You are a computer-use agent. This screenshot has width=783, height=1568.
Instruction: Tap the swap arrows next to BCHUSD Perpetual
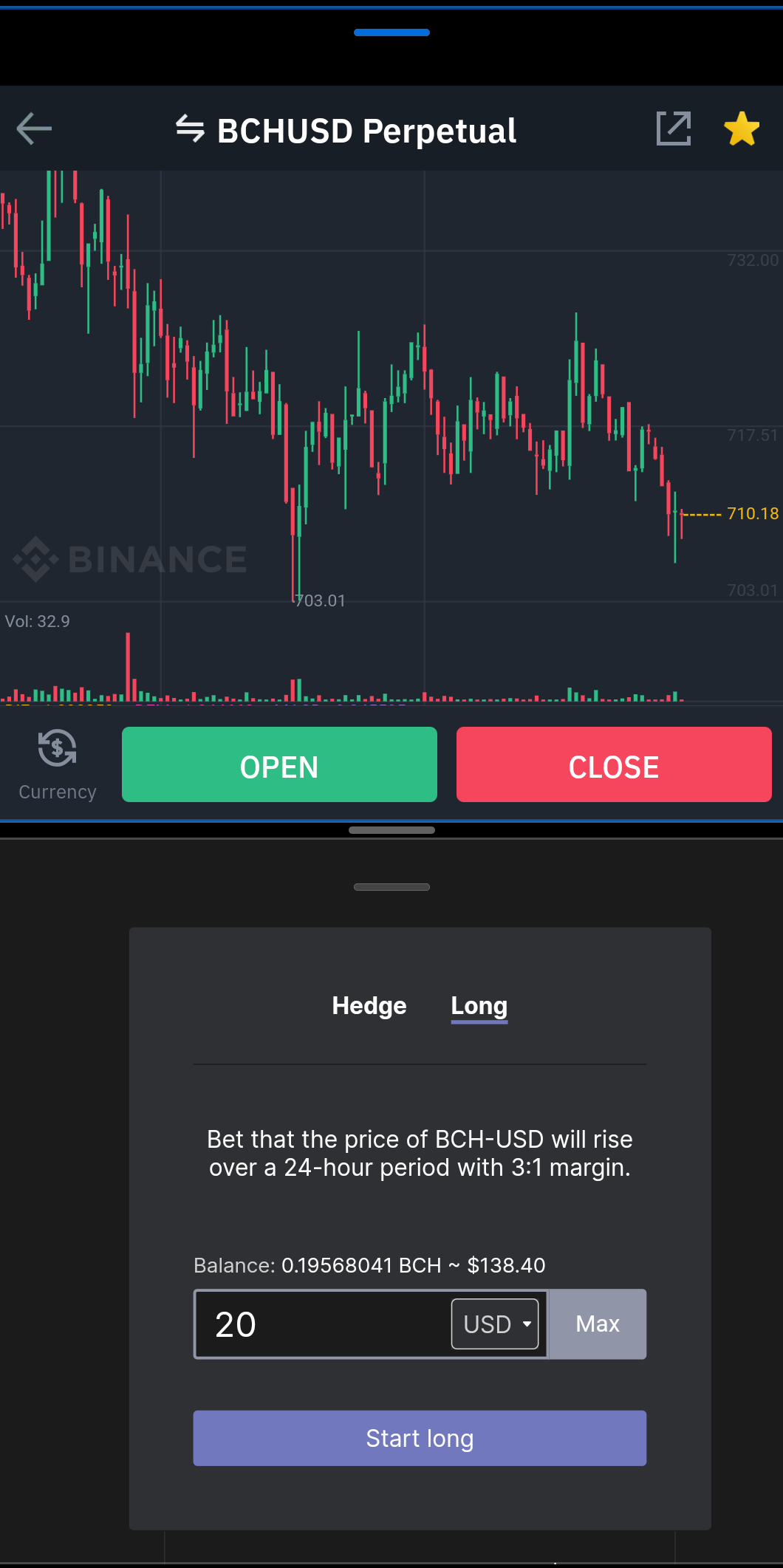(x=190, y=129)
